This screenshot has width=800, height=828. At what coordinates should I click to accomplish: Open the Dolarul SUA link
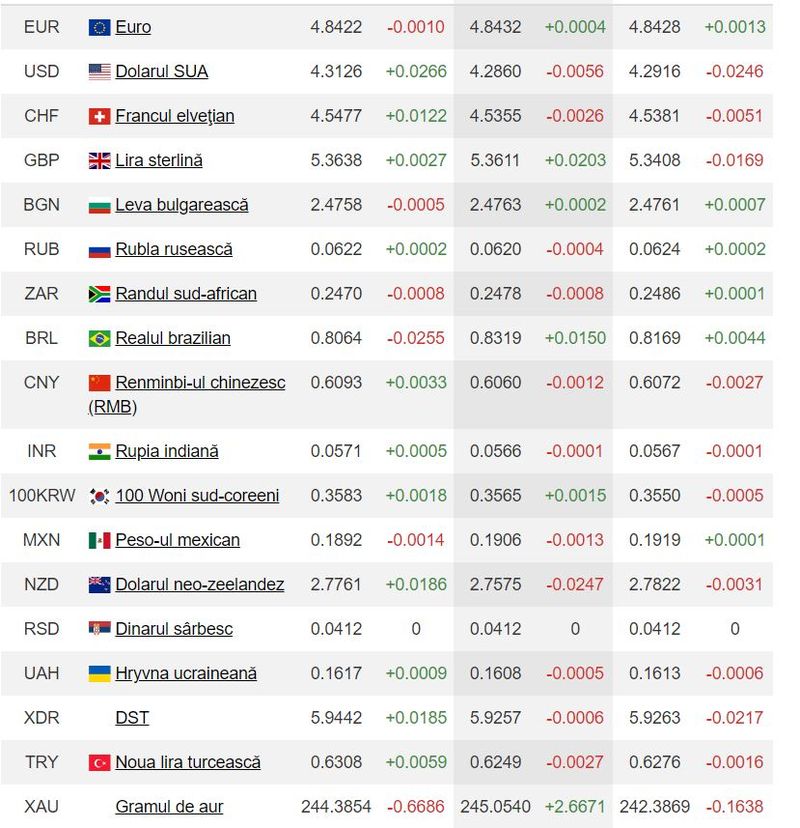pos(161,72)
